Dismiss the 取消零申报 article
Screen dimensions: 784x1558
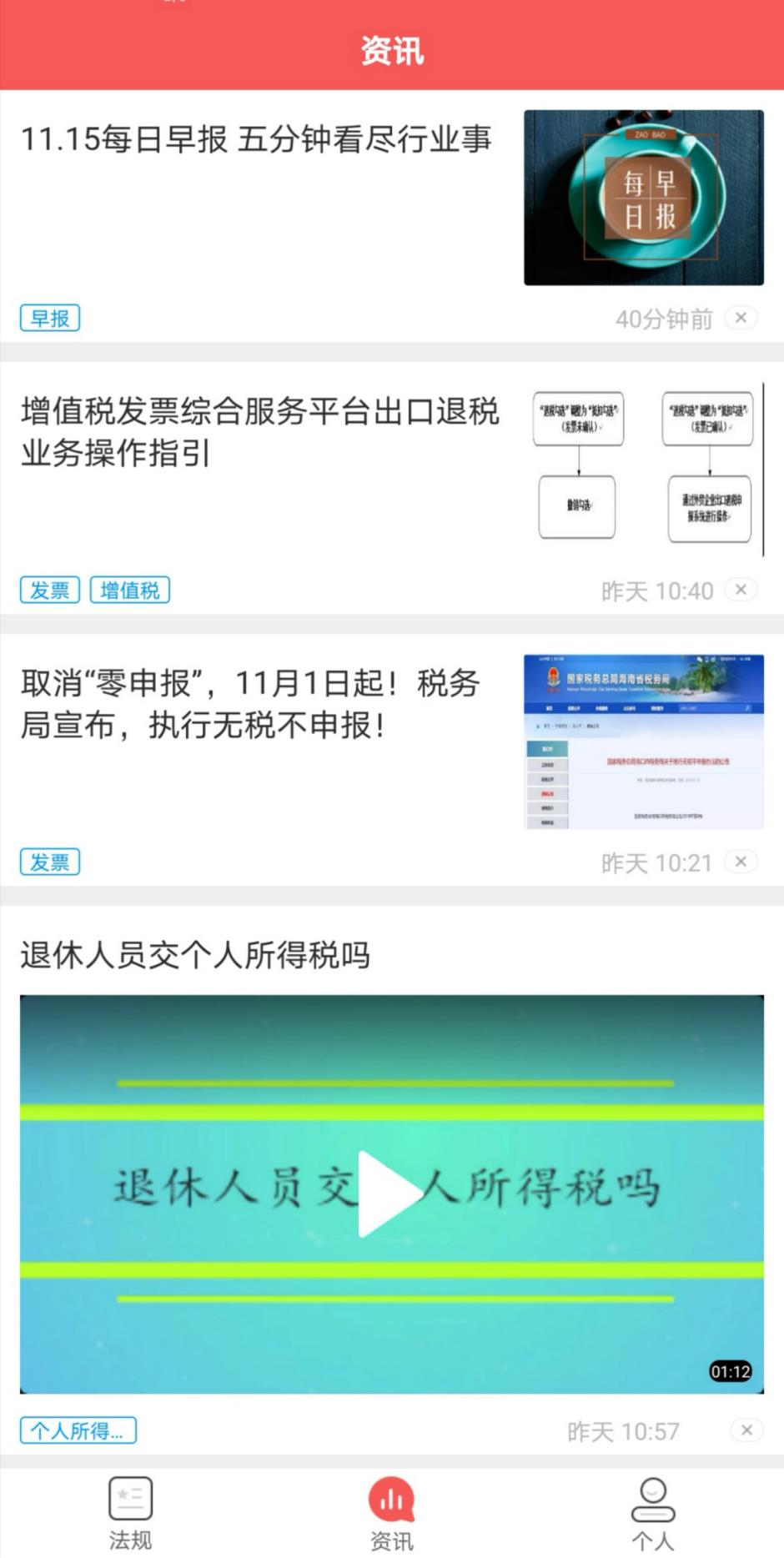click(x=741, y=862)
